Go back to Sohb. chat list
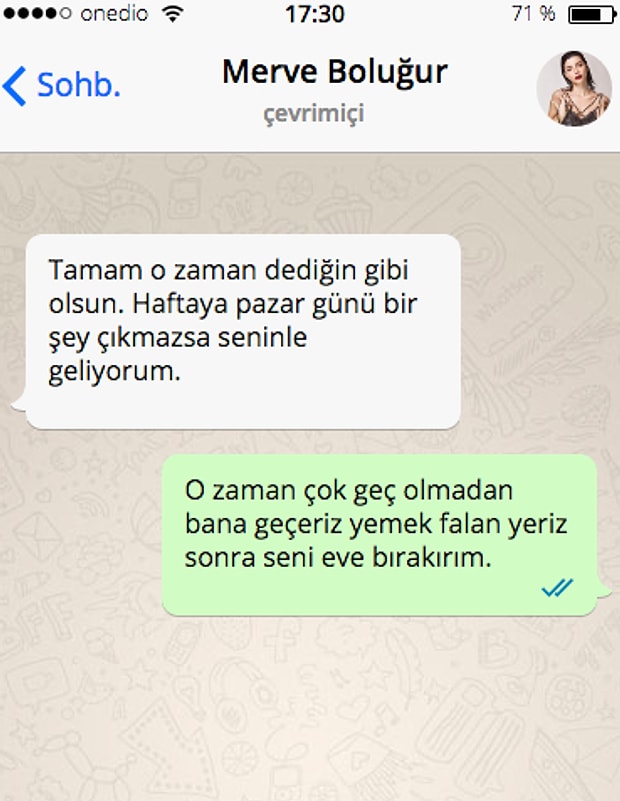The width and height of the screenshot is (620, 801). (62, 86)
